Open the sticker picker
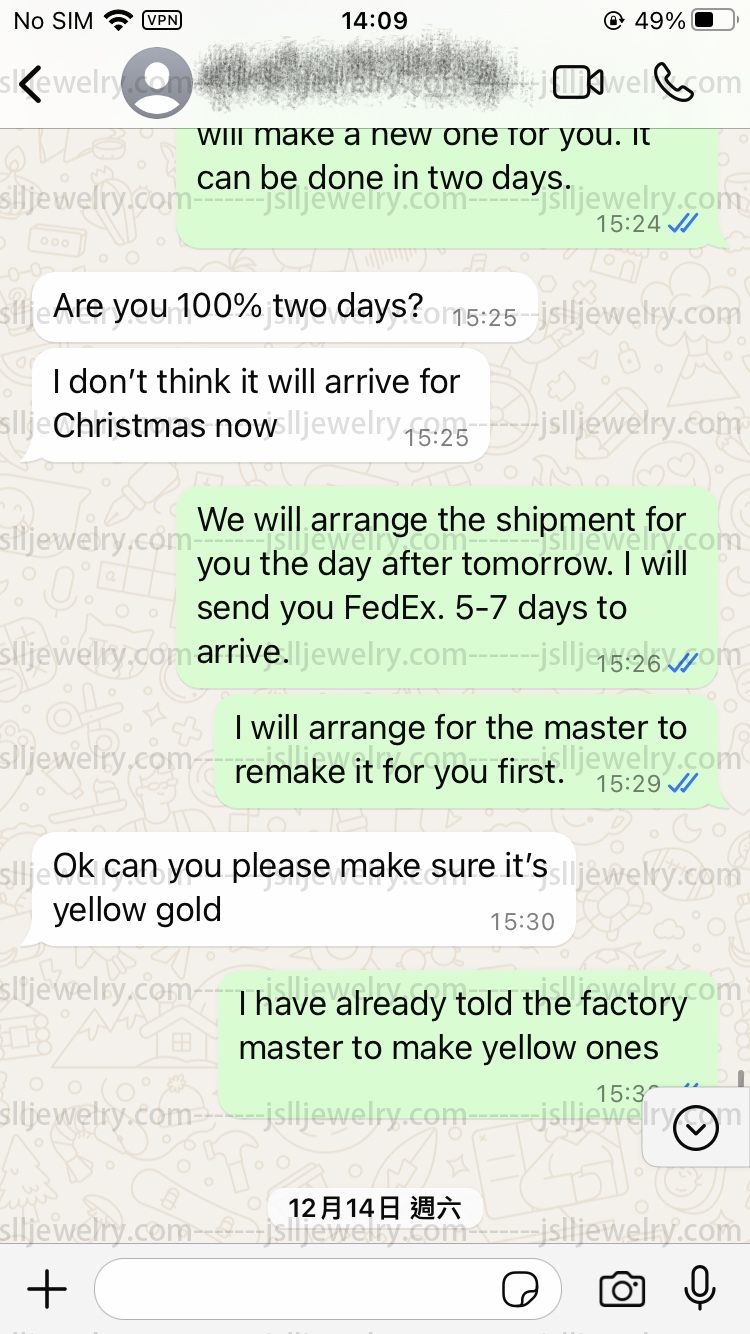Viewport: 750px width, 1334px height. coord(520,1290)
